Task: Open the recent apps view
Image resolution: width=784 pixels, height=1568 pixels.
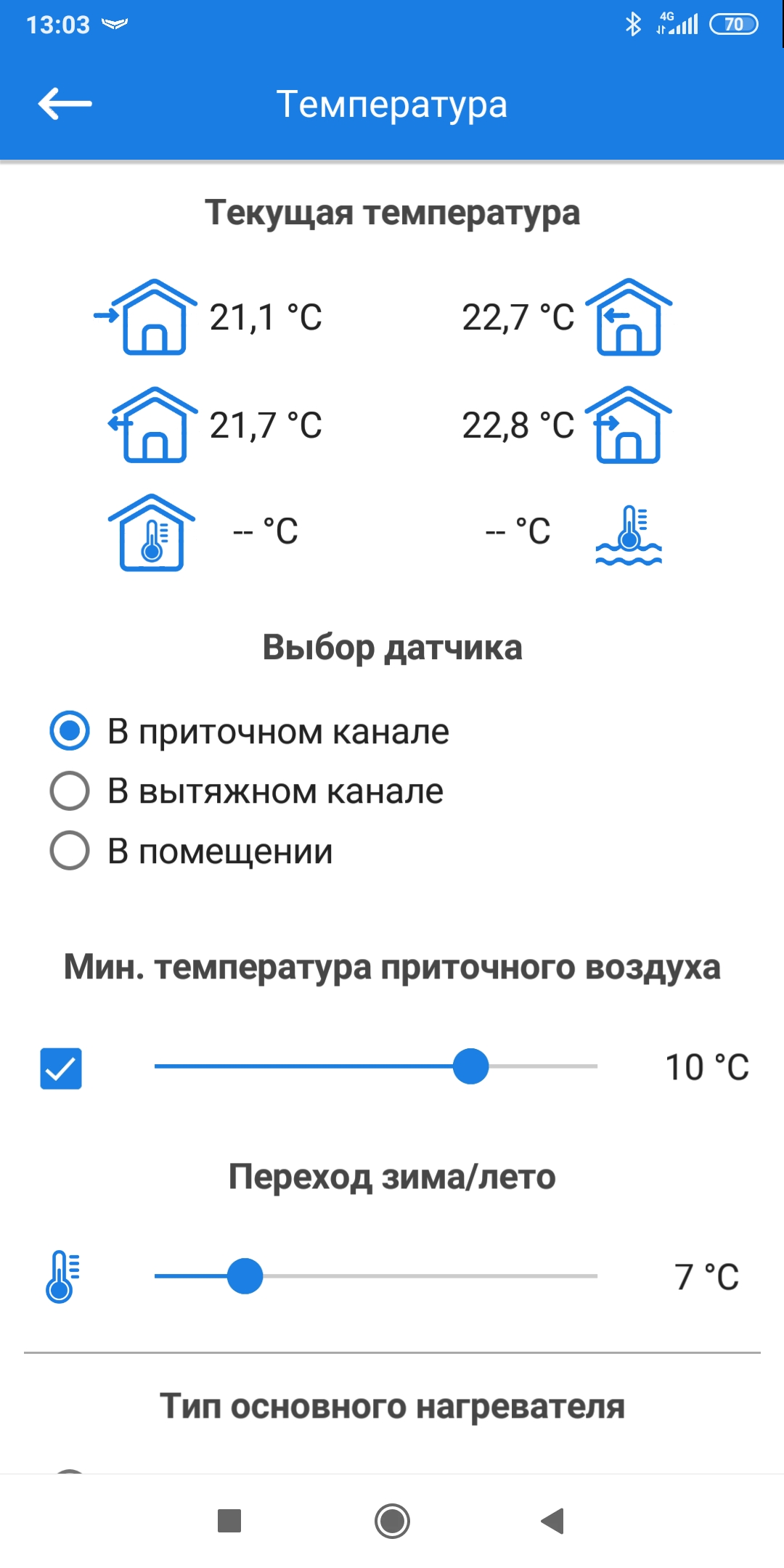Action: (229, 1520)
